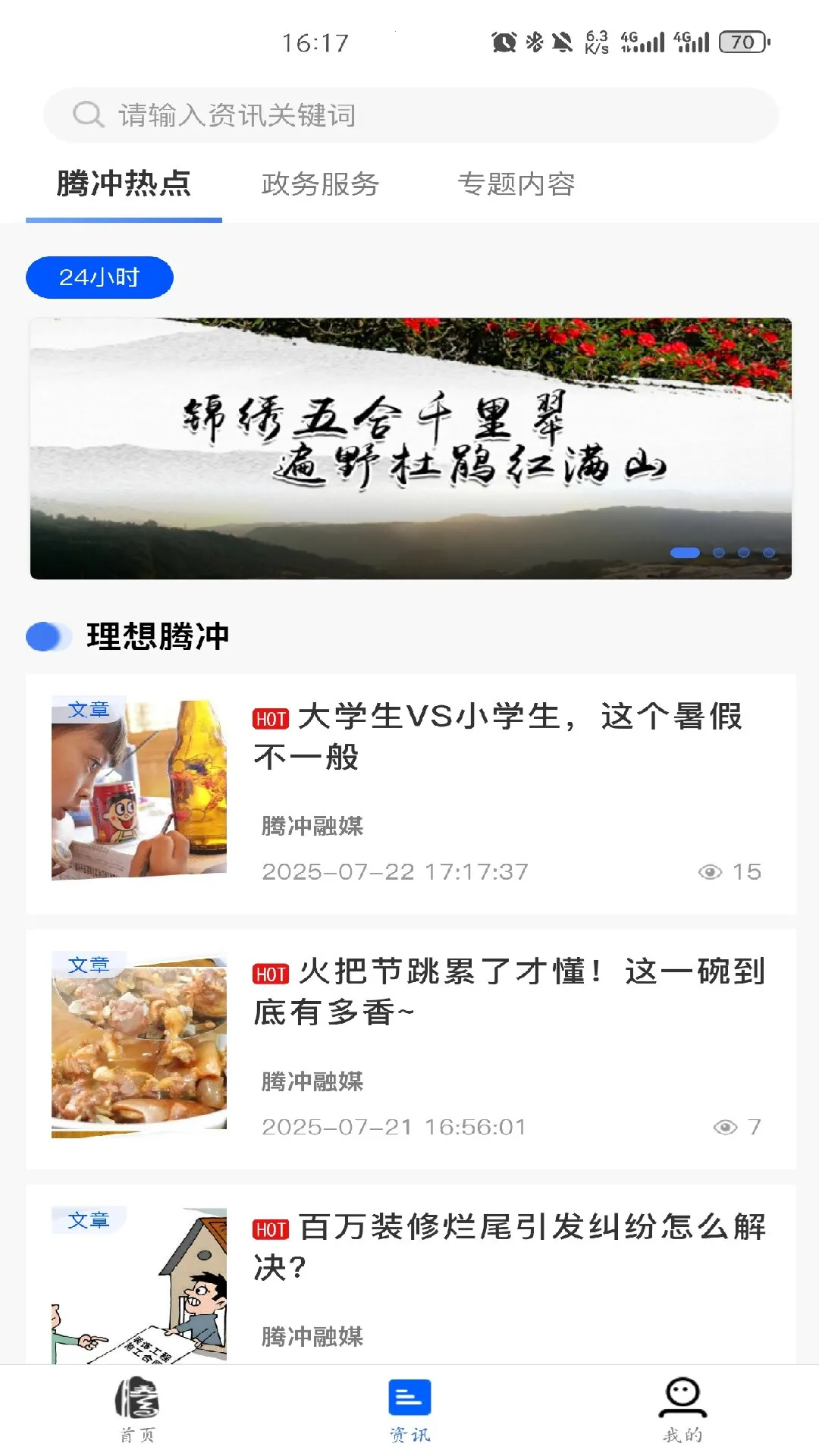
Task: Tap the 24小时 button
Action: point(99,278)
